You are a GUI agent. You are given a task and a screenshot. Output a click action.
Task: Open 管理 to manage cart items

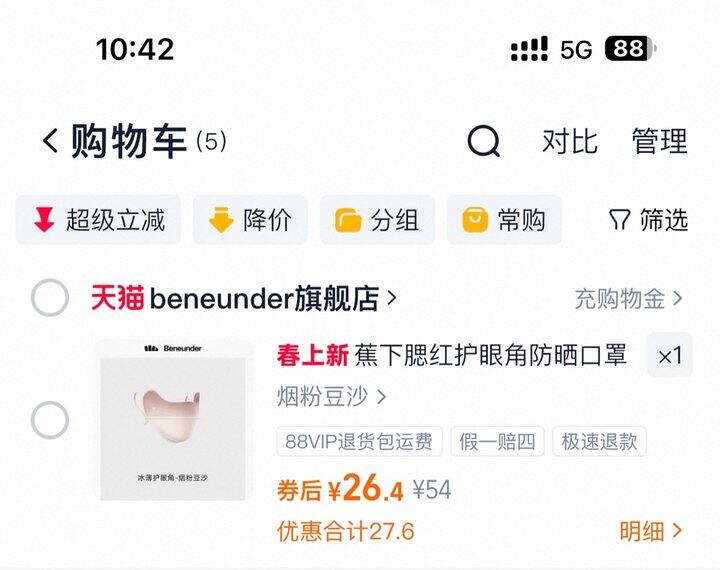tap(659, 142)
